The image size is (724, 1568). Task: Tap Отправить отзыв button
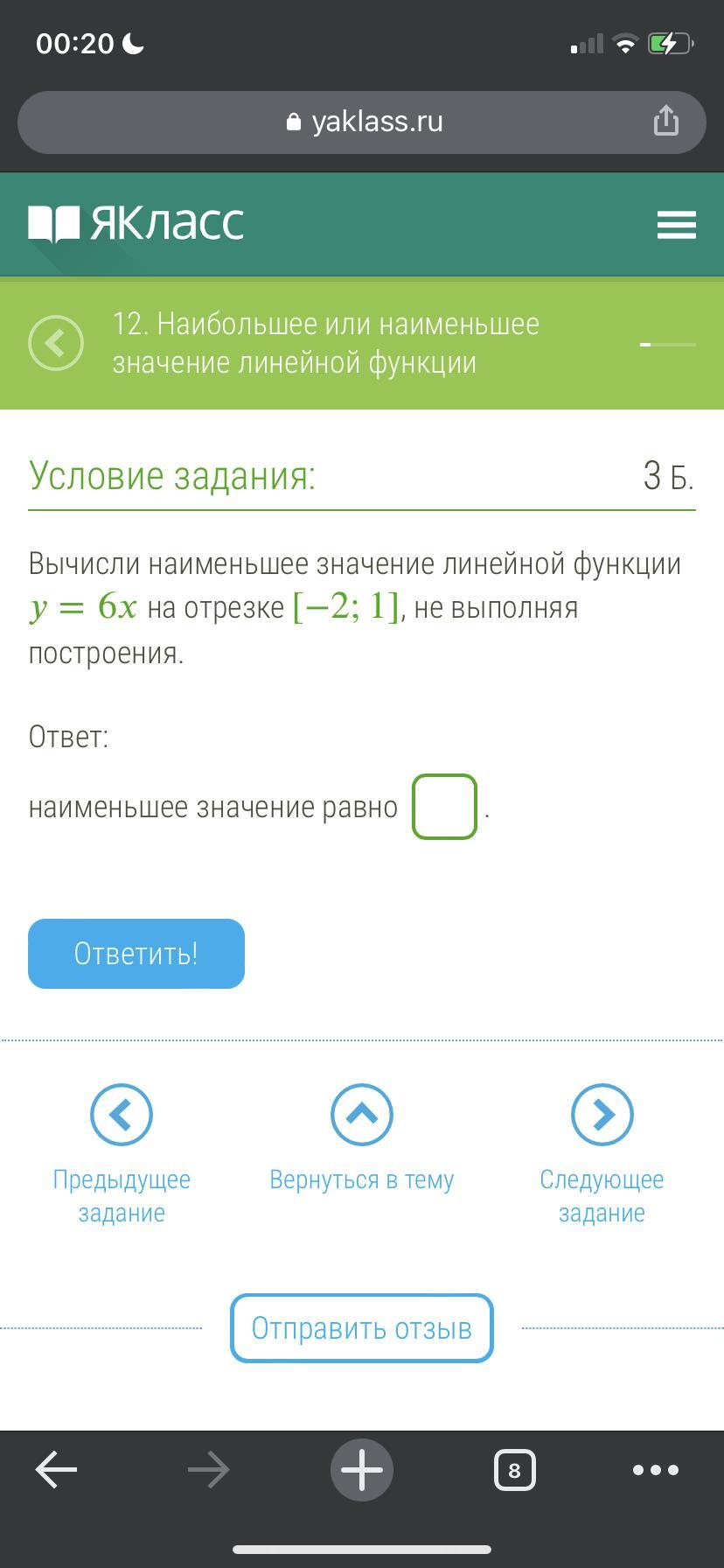click(x=362, y=1328)
